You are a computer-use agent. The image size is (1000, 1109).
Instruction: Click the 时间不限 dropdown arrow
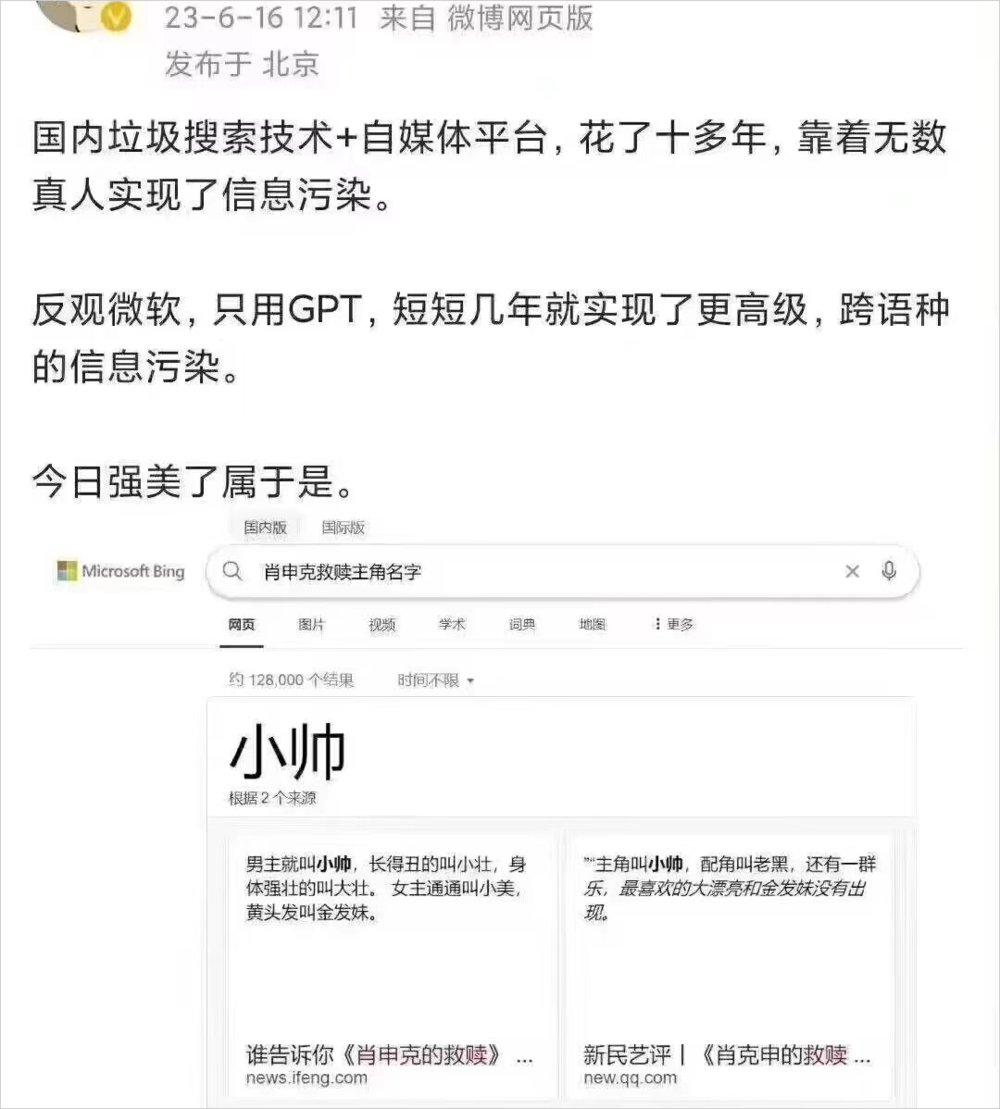pyautogui.click(x=470, y=678)
